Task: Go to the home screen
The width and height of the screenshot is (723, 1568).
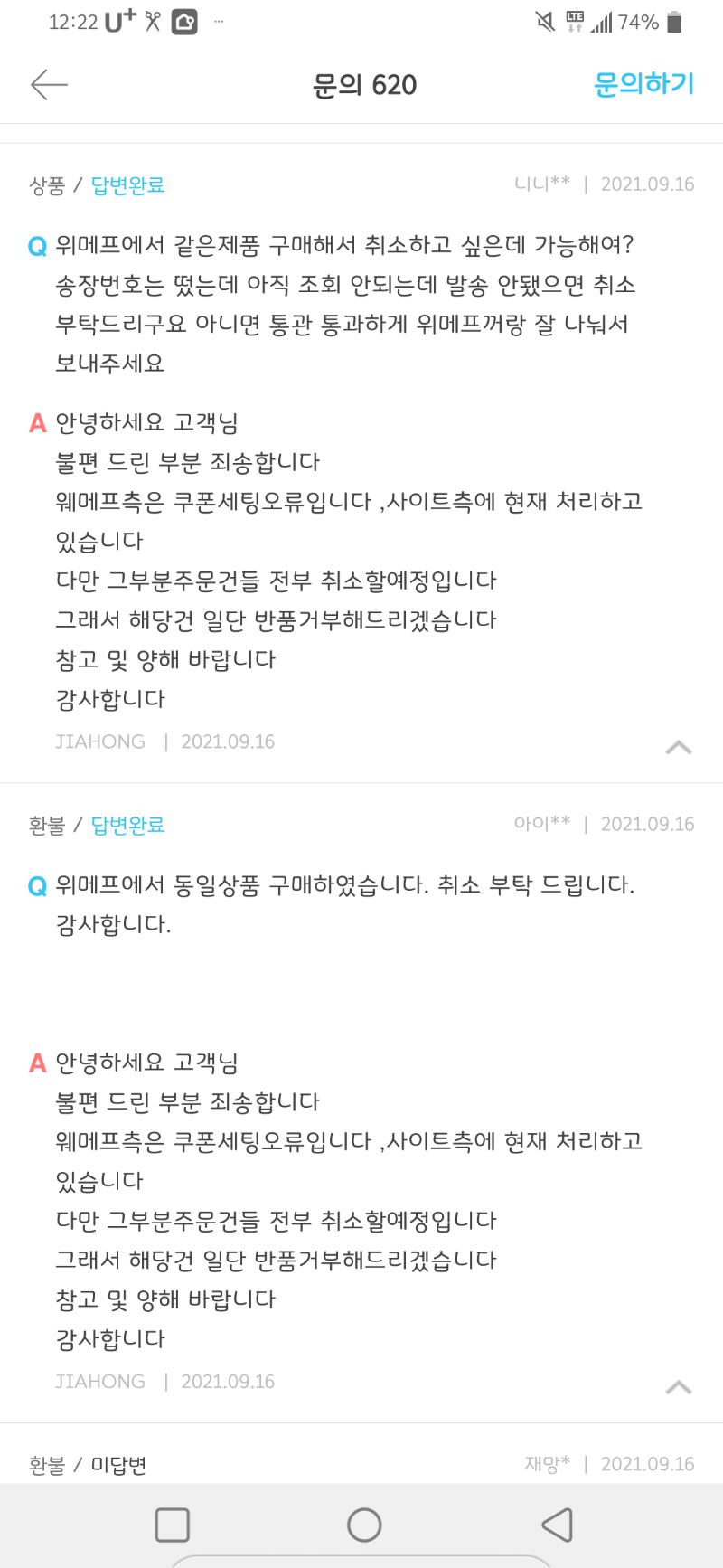Action: point(364,1525)
